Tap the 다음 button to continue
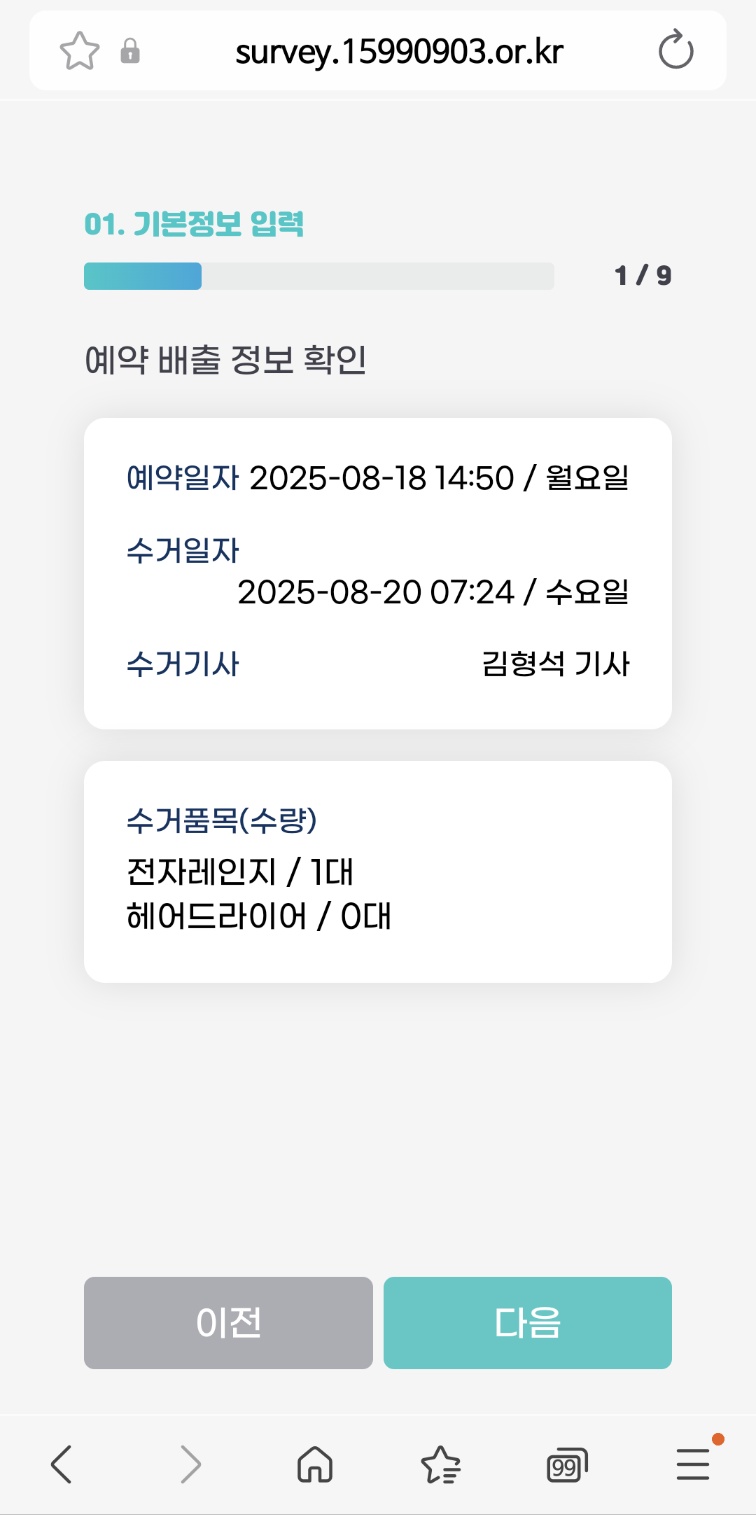Viewport: 756px width, 1515px height. coord(527,1322)
